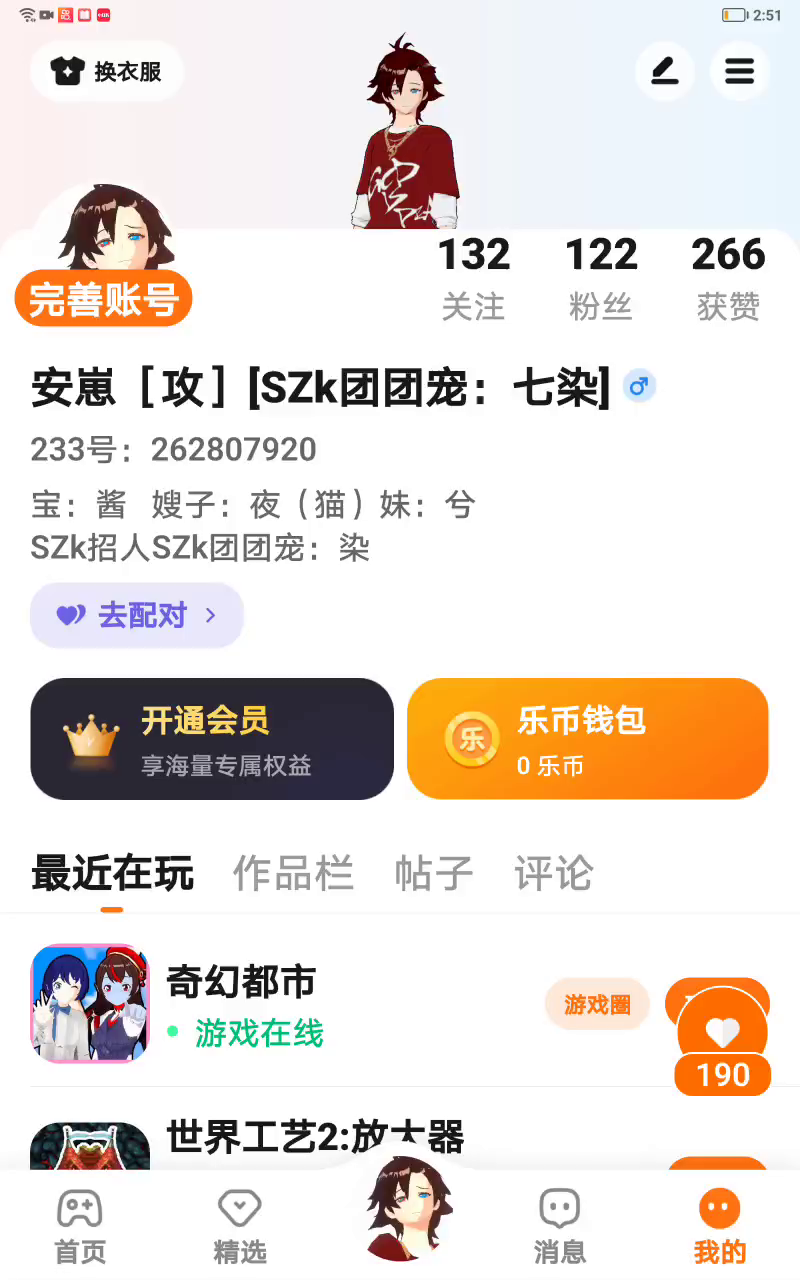Open the edit profile pencil icon
800x1280 pixels.
click(665, 72)
